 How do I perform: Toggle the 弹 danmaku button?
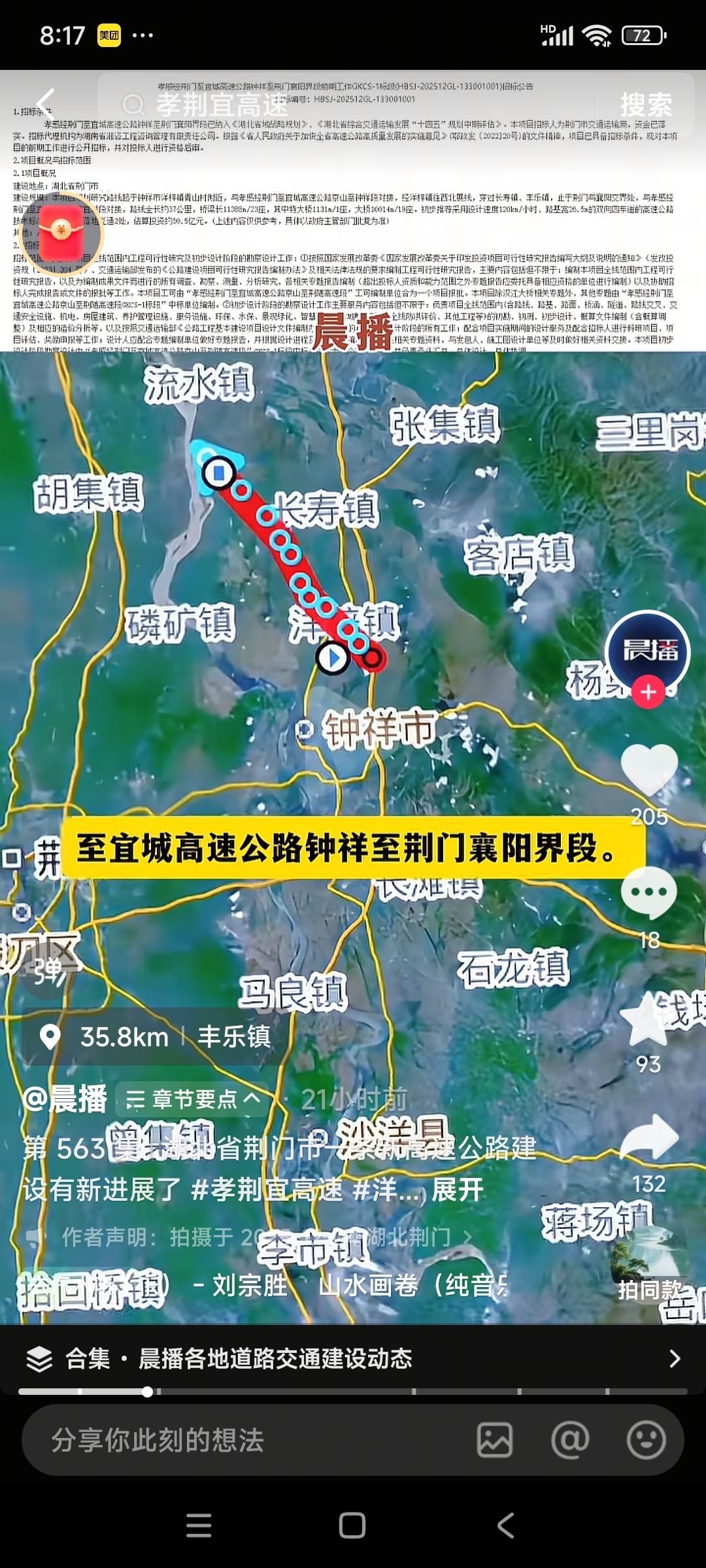click(x=49, y=972)
